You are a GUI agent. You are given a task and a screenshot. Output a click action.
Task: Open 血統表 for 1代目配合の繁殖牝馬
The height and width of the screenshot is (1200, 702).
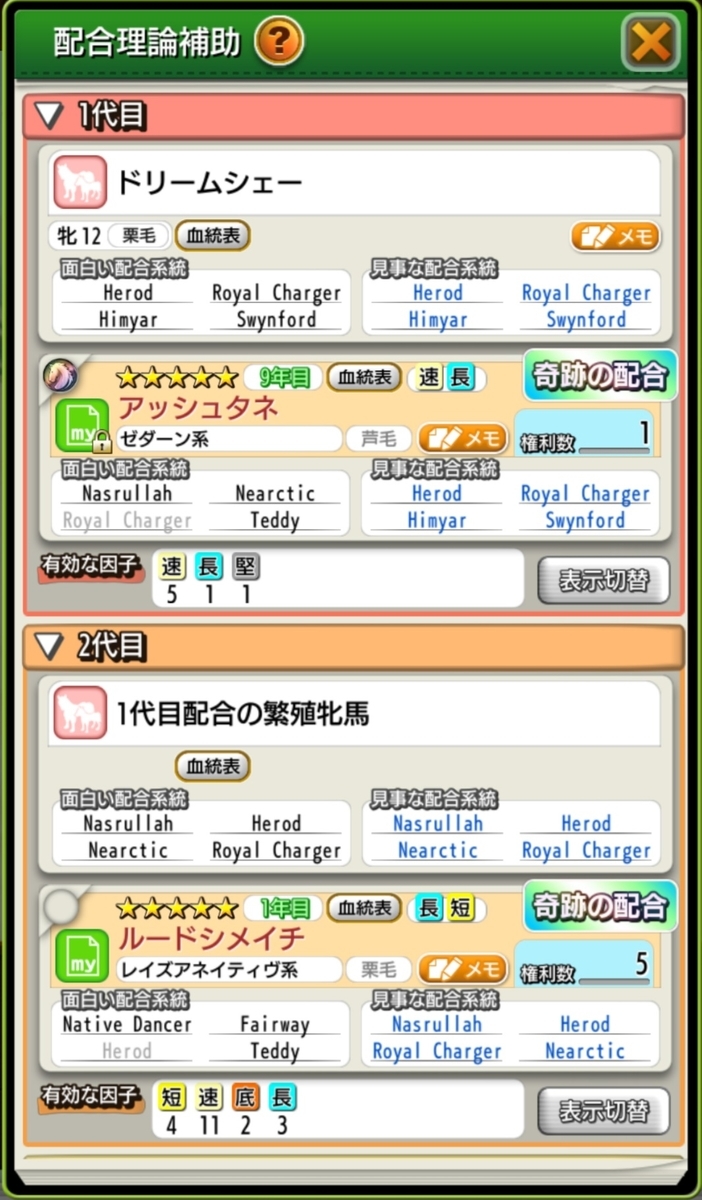tap(212, 767)
